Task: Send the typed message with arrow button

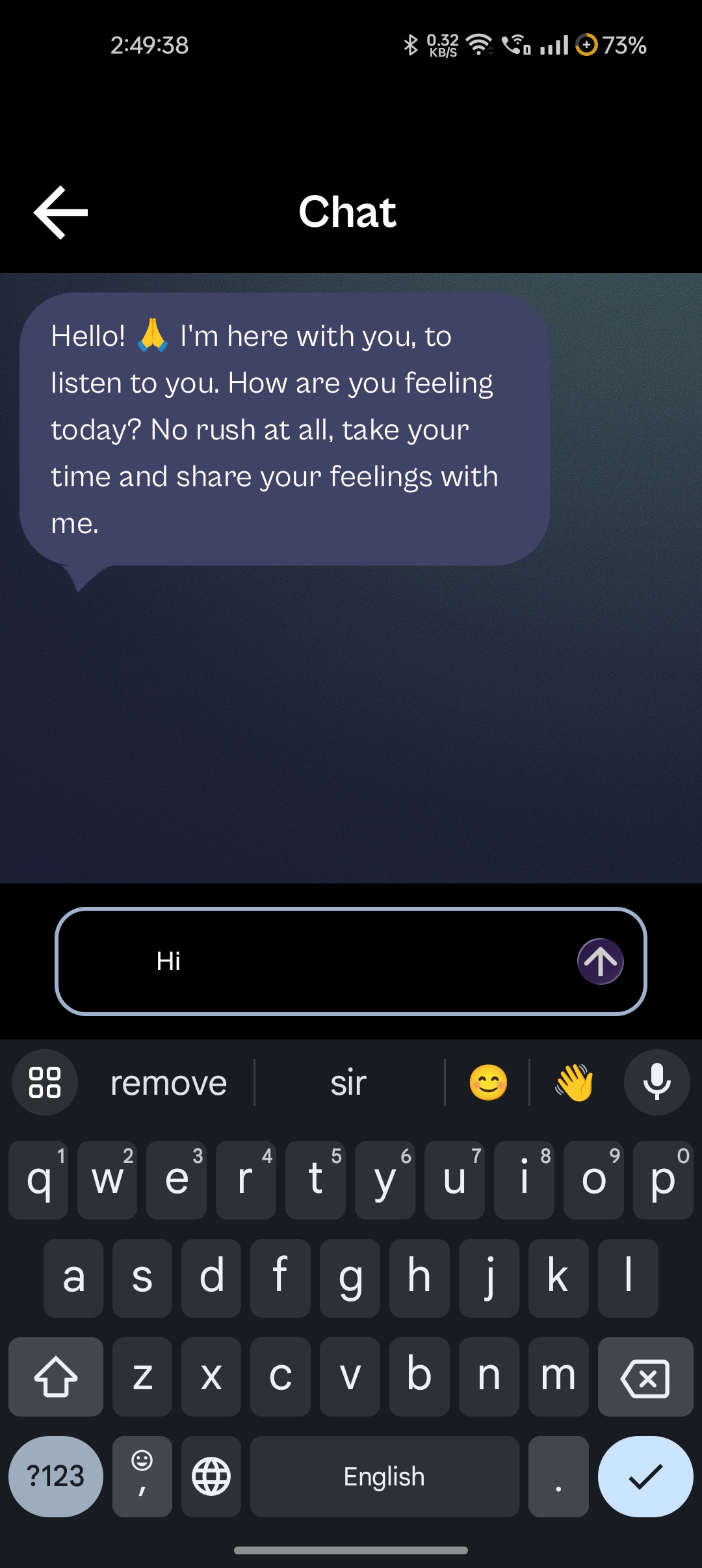Action: 600,961
